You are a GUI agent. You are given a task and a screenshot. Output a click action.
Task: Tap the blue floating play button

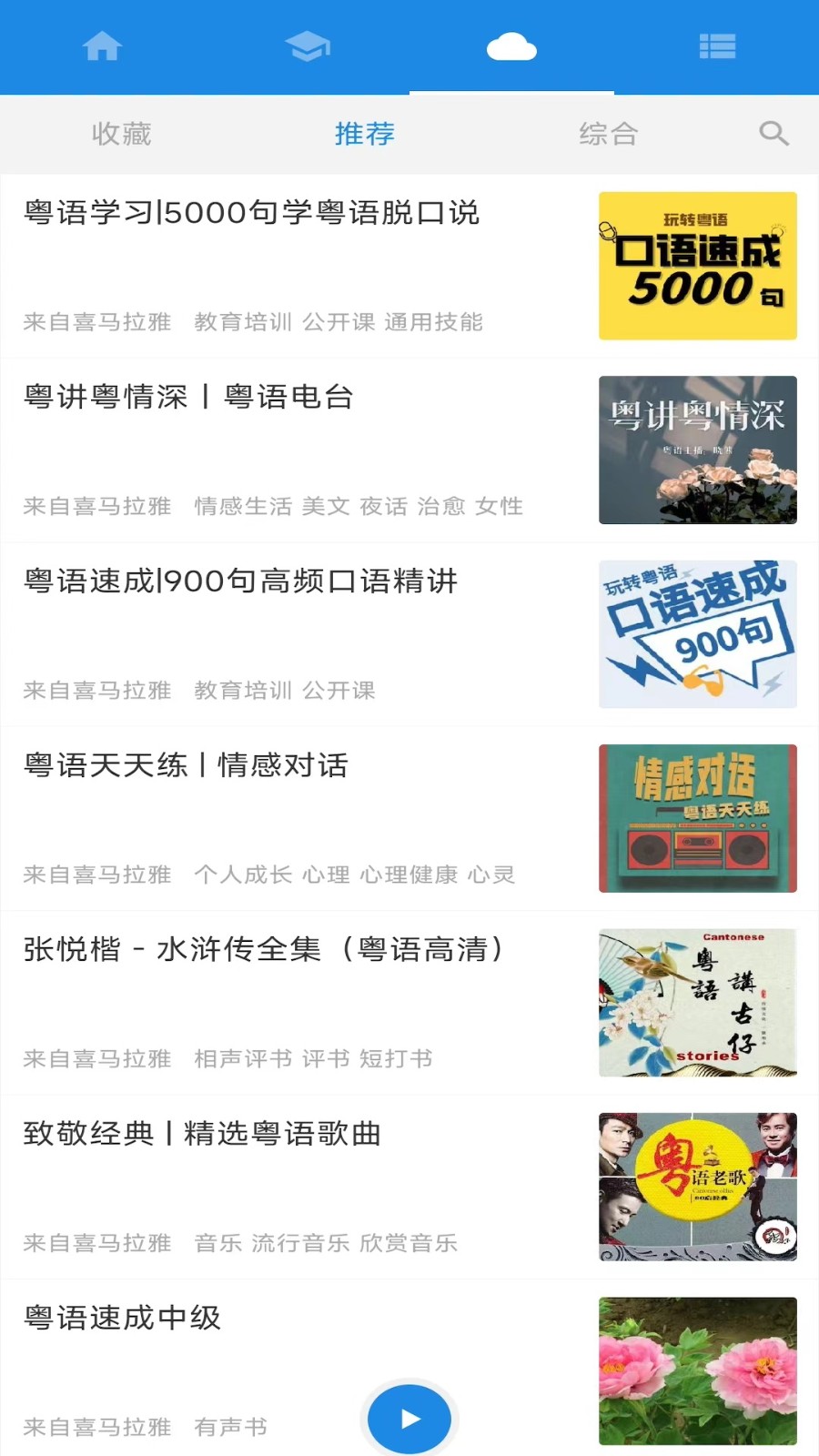[409, 1418]
